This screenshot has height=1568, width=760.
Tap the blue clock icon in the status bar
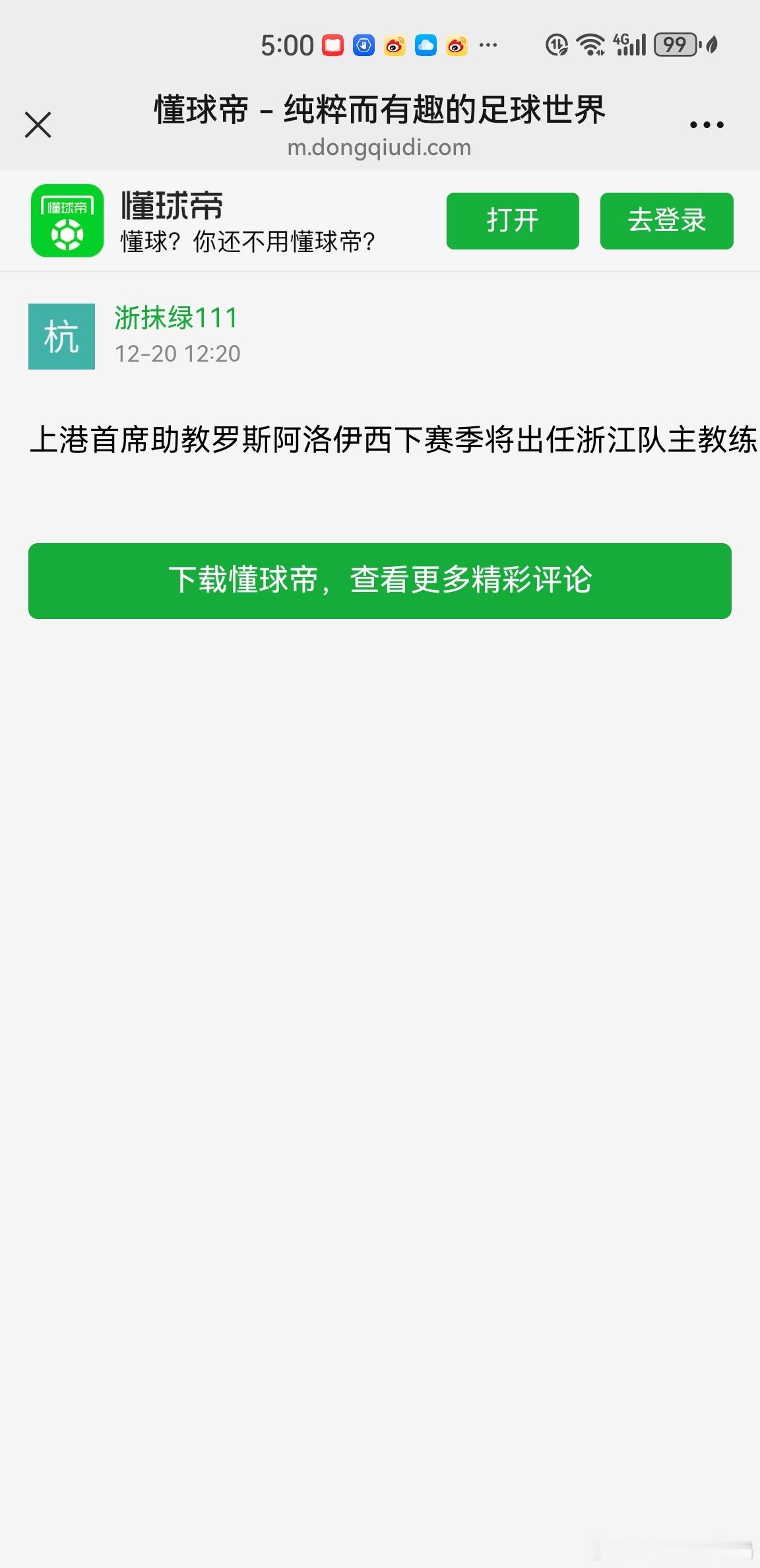click(362, 45)
